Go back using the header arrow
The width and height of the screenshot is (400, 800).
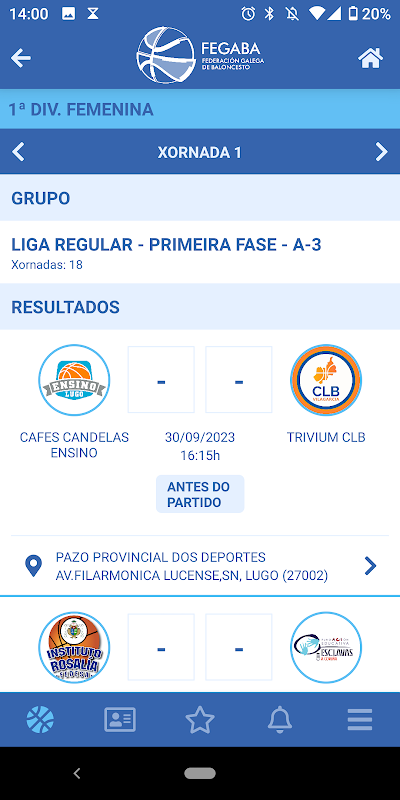coord(21,58)
